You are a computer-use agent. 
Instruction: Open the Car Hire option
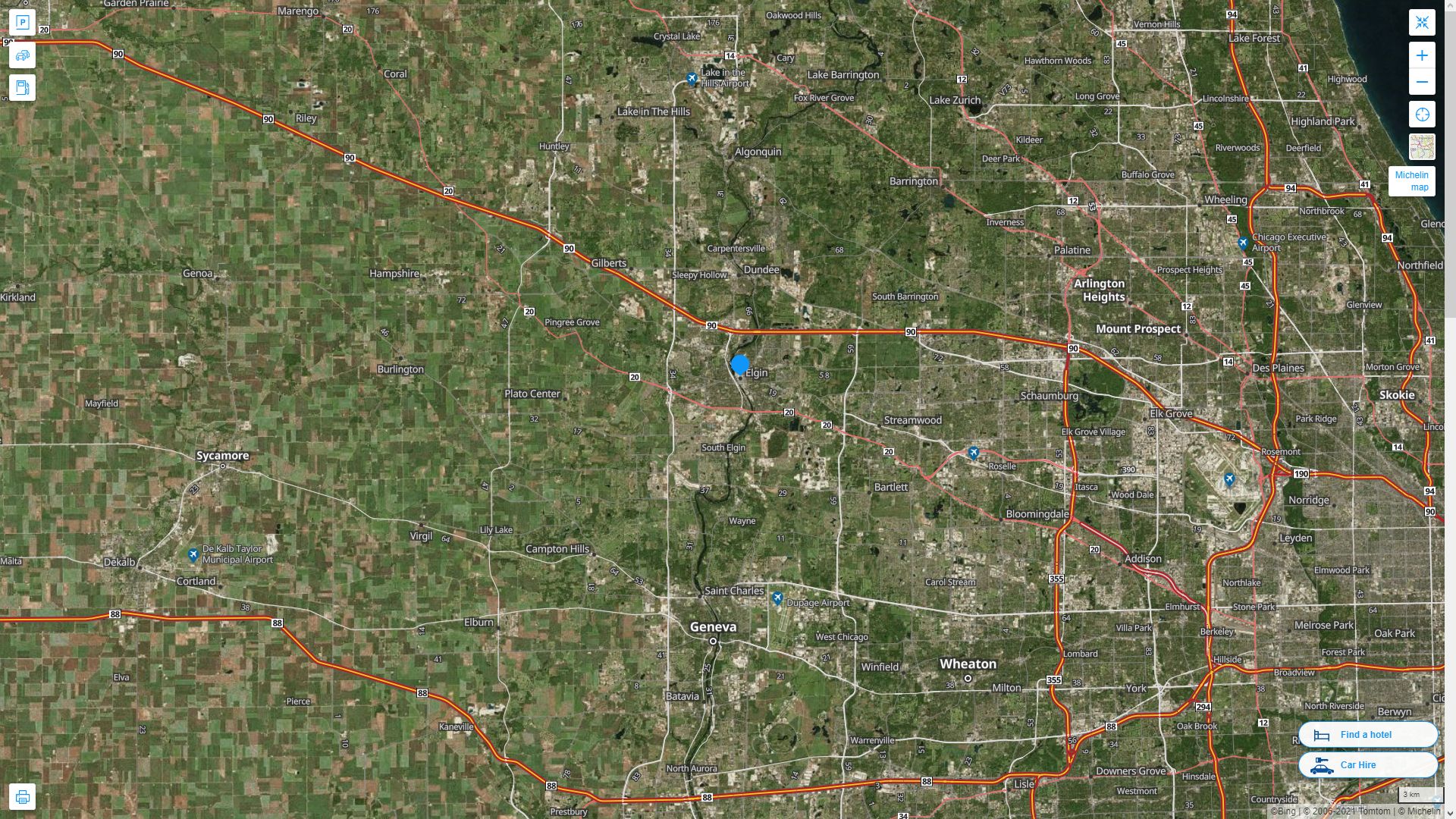point(1367,765)
